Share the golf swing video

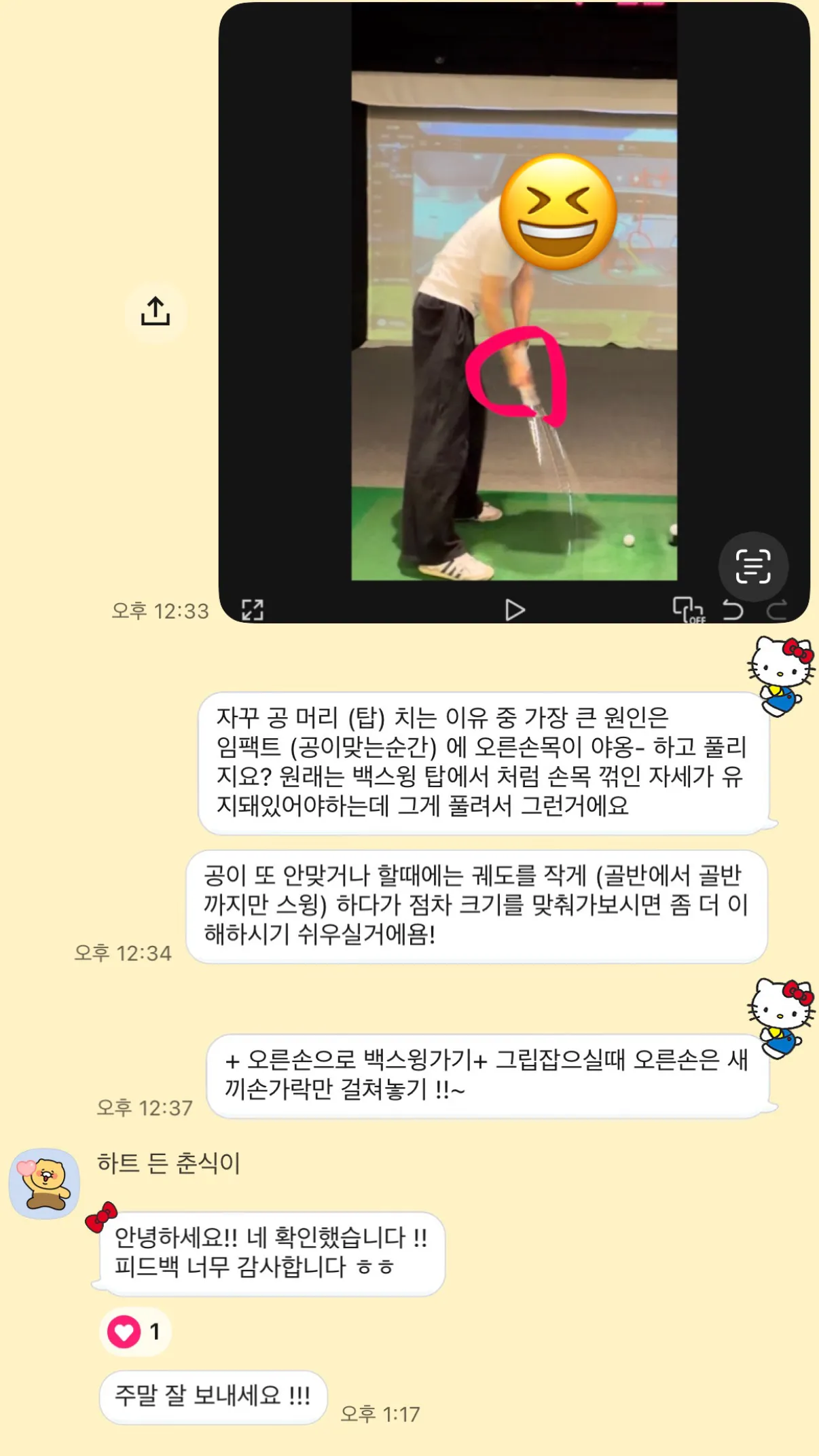coord(156,312)
